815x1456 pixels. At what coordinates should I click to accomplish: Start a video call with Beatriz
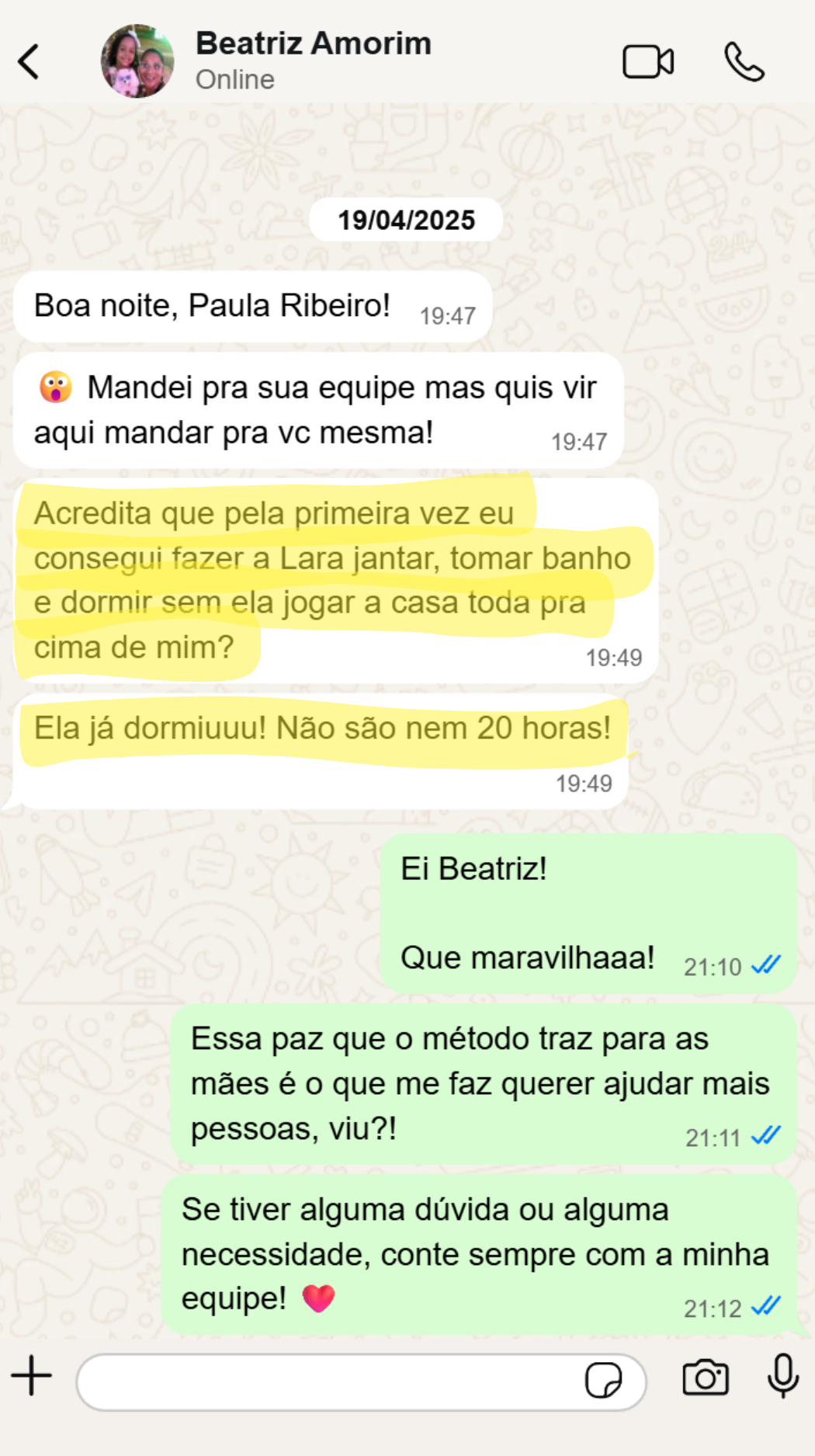[647, 62]
